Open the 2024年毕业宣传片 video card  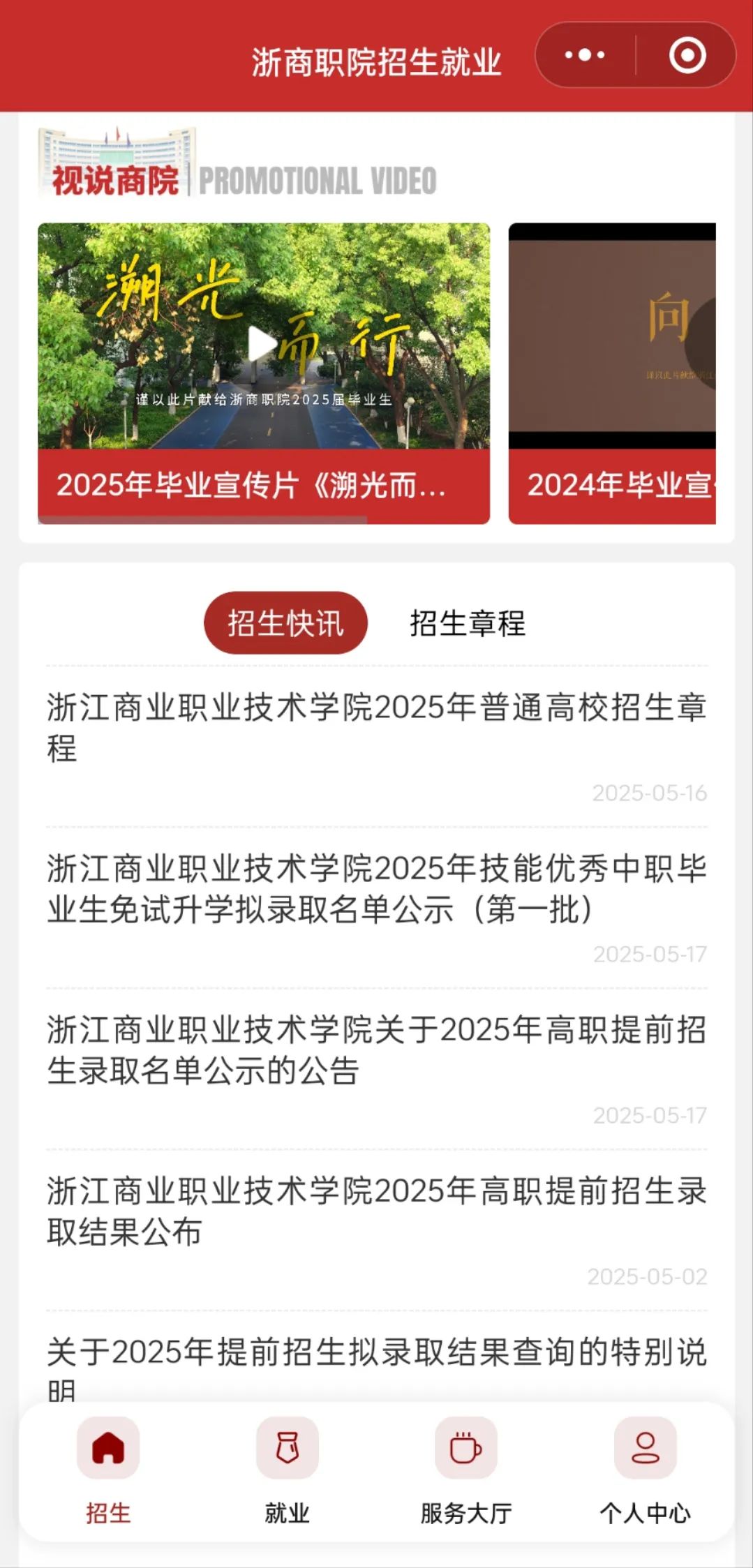click(612, 373)
